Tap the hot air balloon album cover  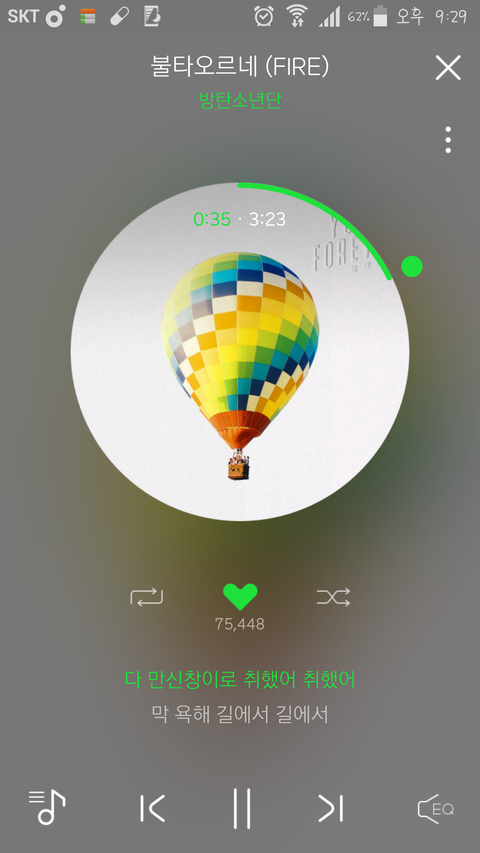coord(240,351)
